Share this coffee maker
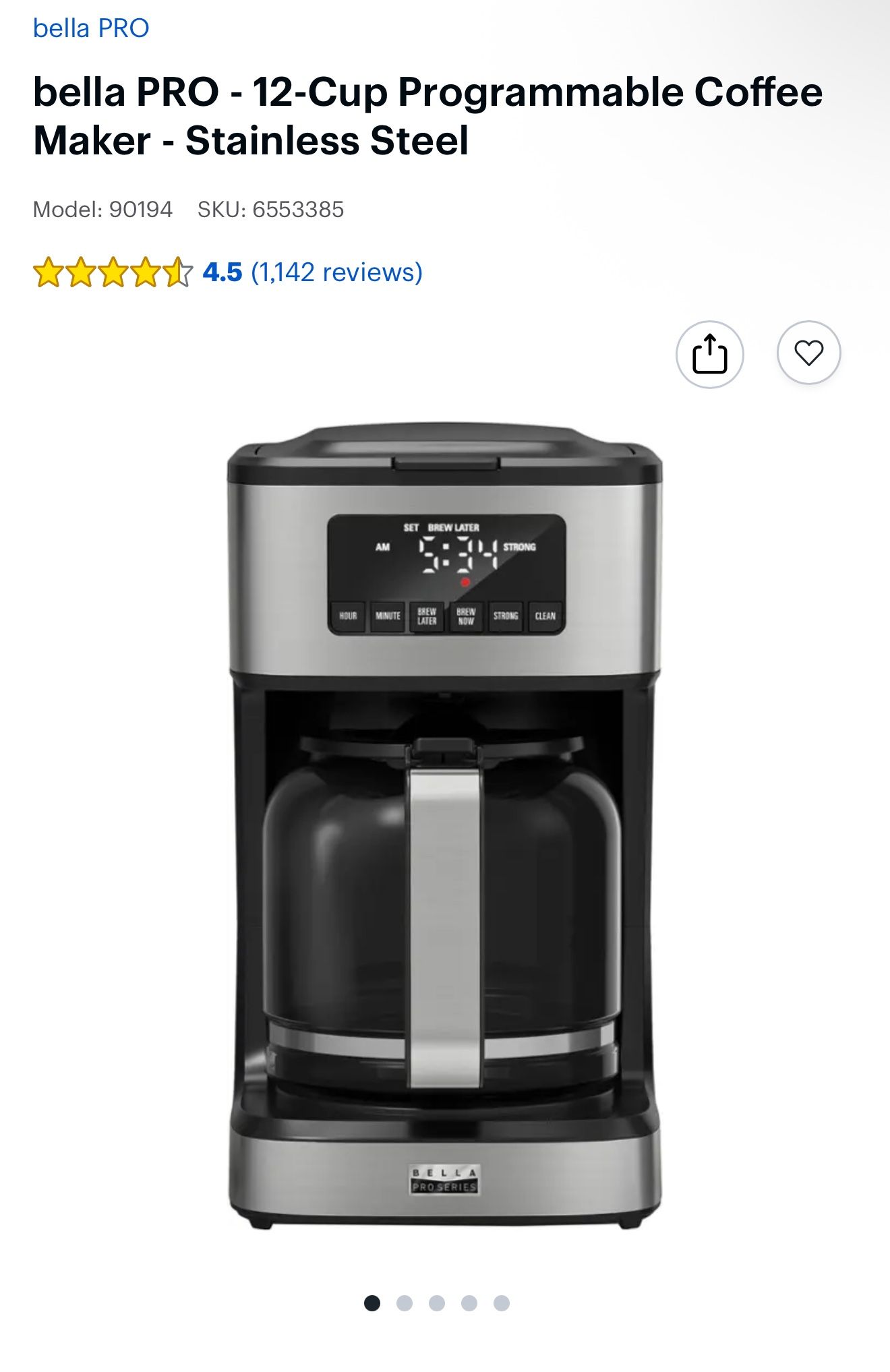The width and height of the screenshot is (890, 1372). [x=709, y=354]
